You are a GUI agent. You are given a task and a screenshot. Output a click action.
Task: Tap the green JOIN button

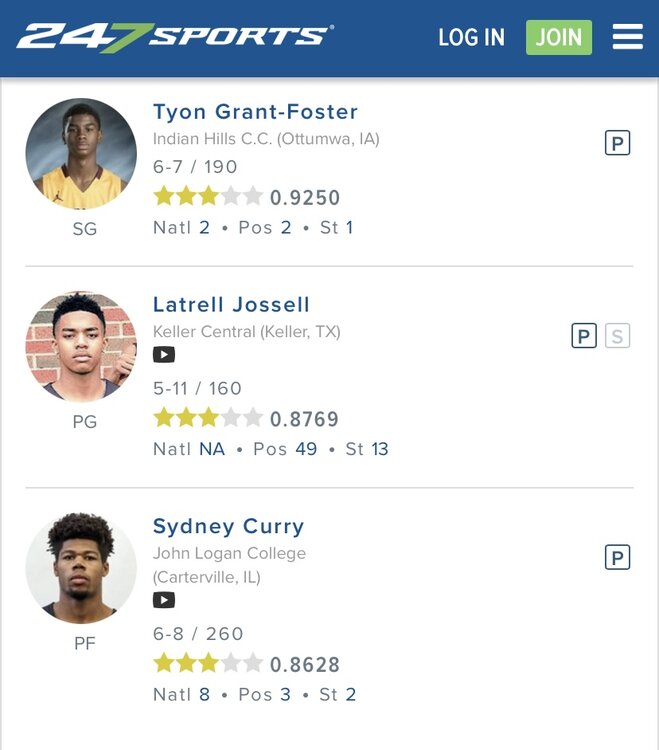click(558, 38)
